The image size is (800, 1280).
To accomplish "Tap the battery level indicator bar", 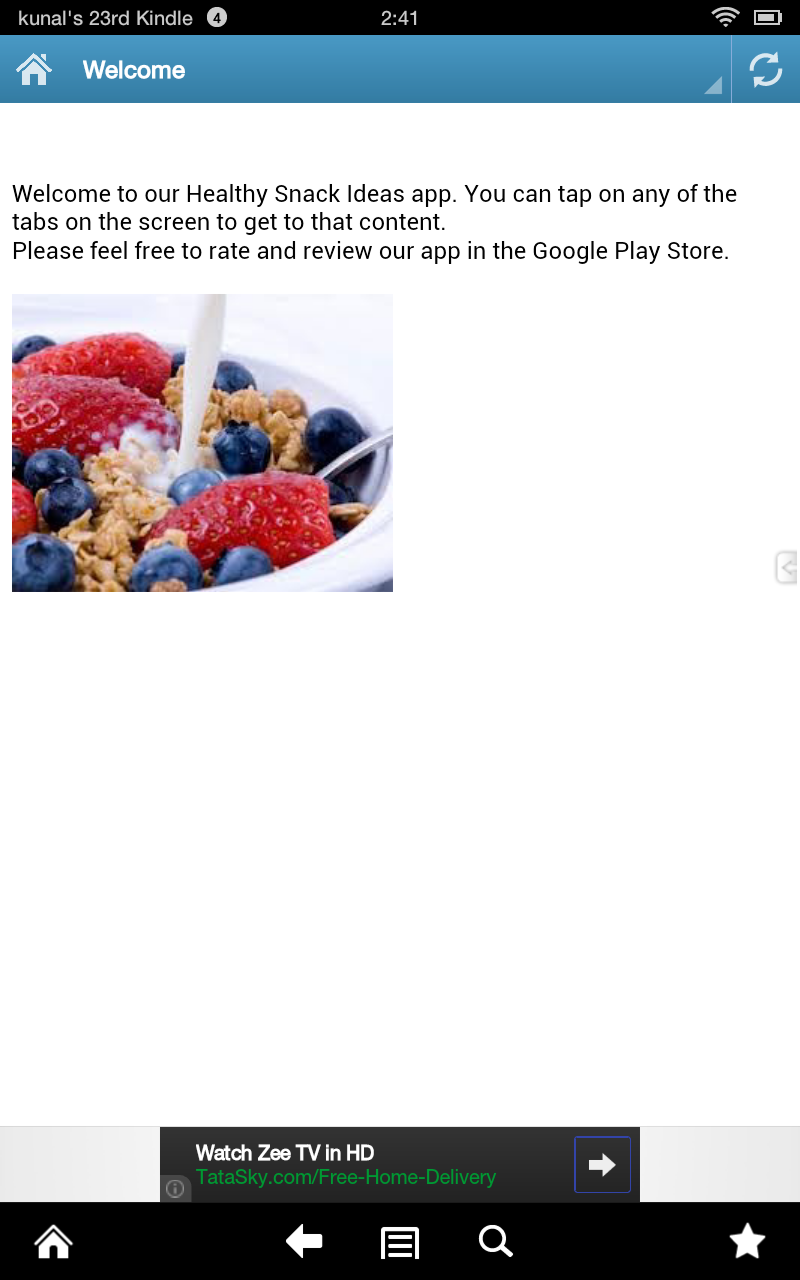I will 765,16.
